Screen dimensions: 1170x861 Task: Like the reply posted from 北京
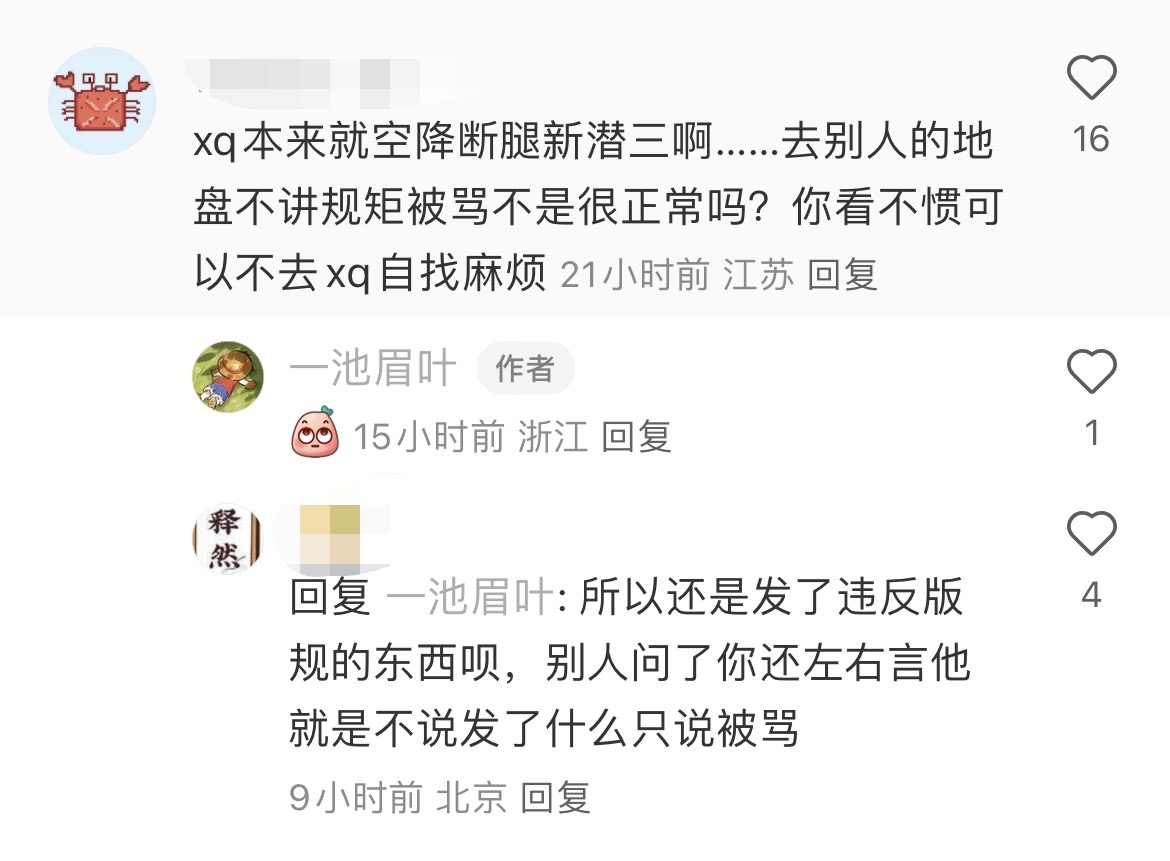coord(1091,534)
